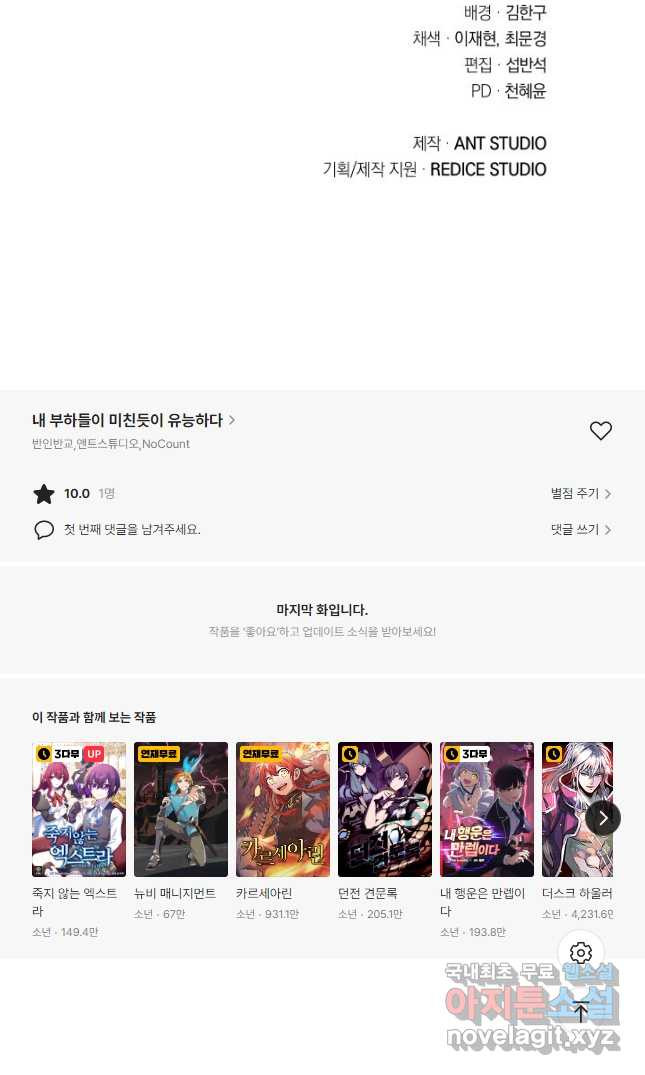Tap 댓글 쓰기 to write a comment

click(580, 530)
